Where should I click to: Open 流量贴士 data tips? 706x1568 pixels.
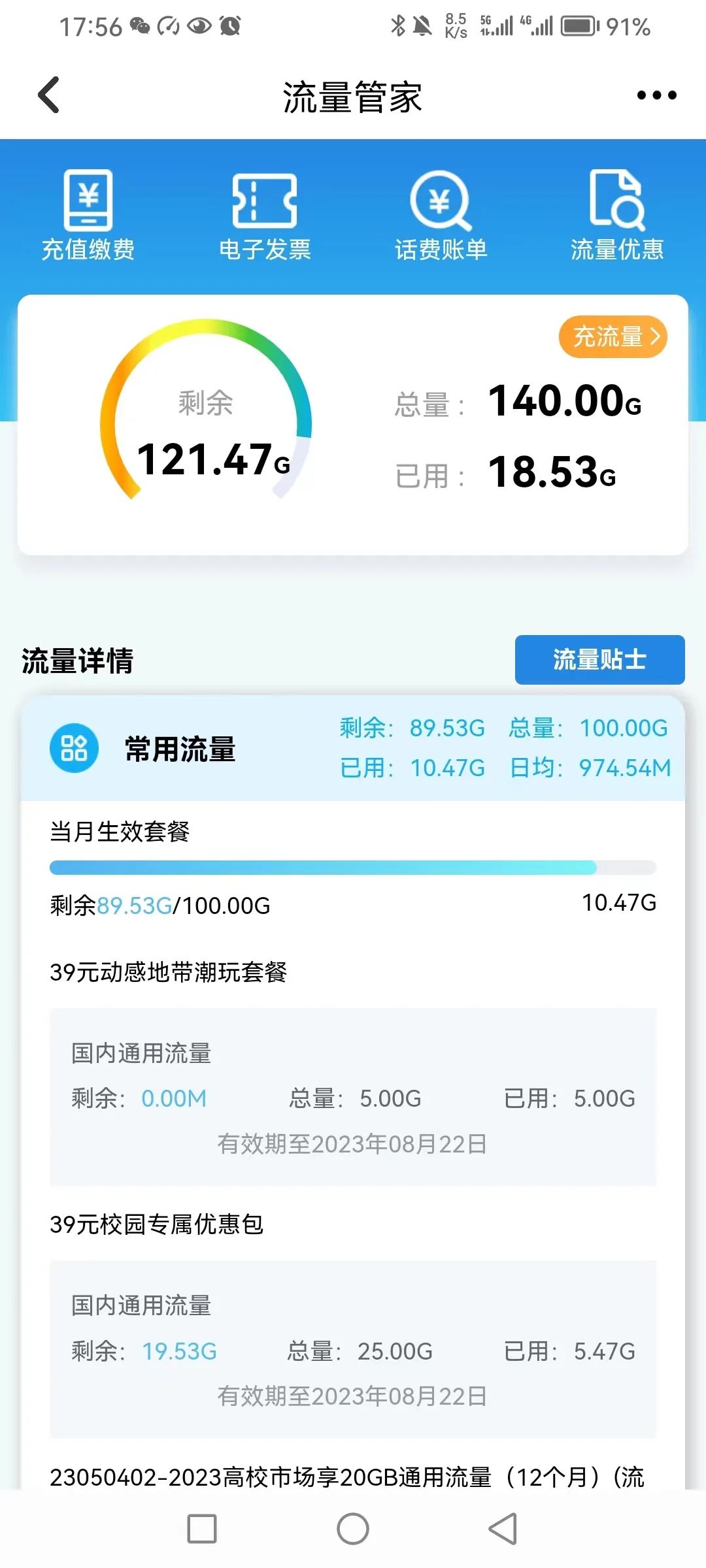pyautogui.click(x=599, y=660)
